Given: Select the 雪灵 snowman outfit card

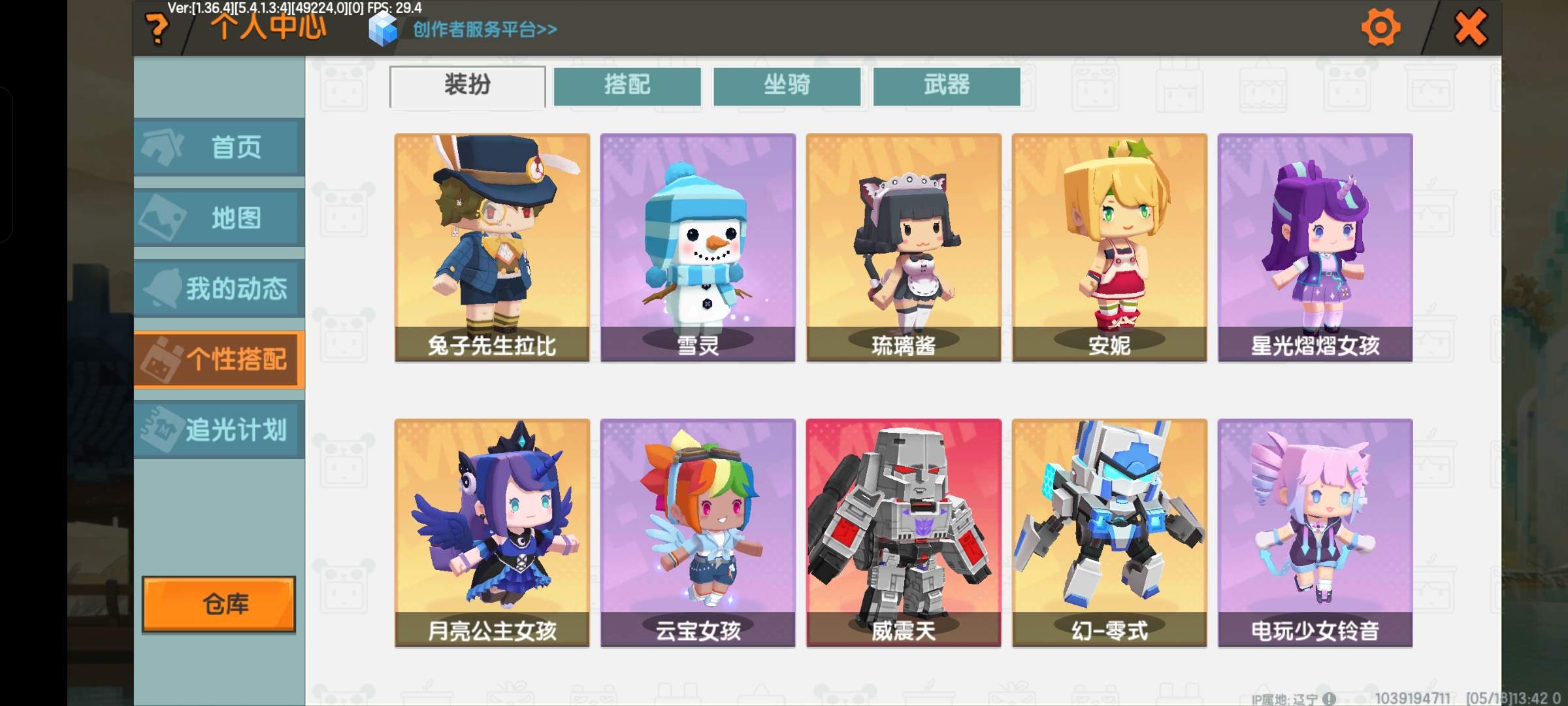Looking at the screenshot, I should point(698,247).
